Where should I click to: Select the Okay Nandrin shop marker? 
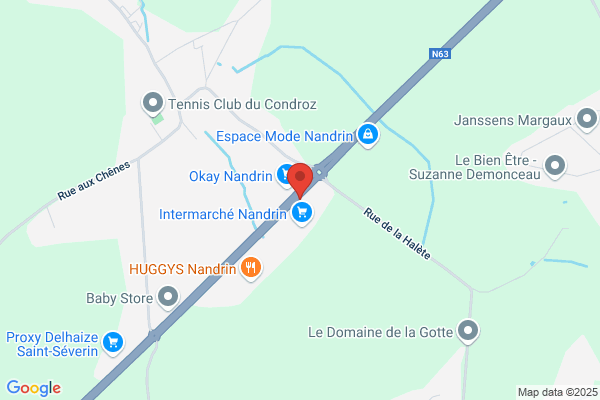click(x=285, y=175)
